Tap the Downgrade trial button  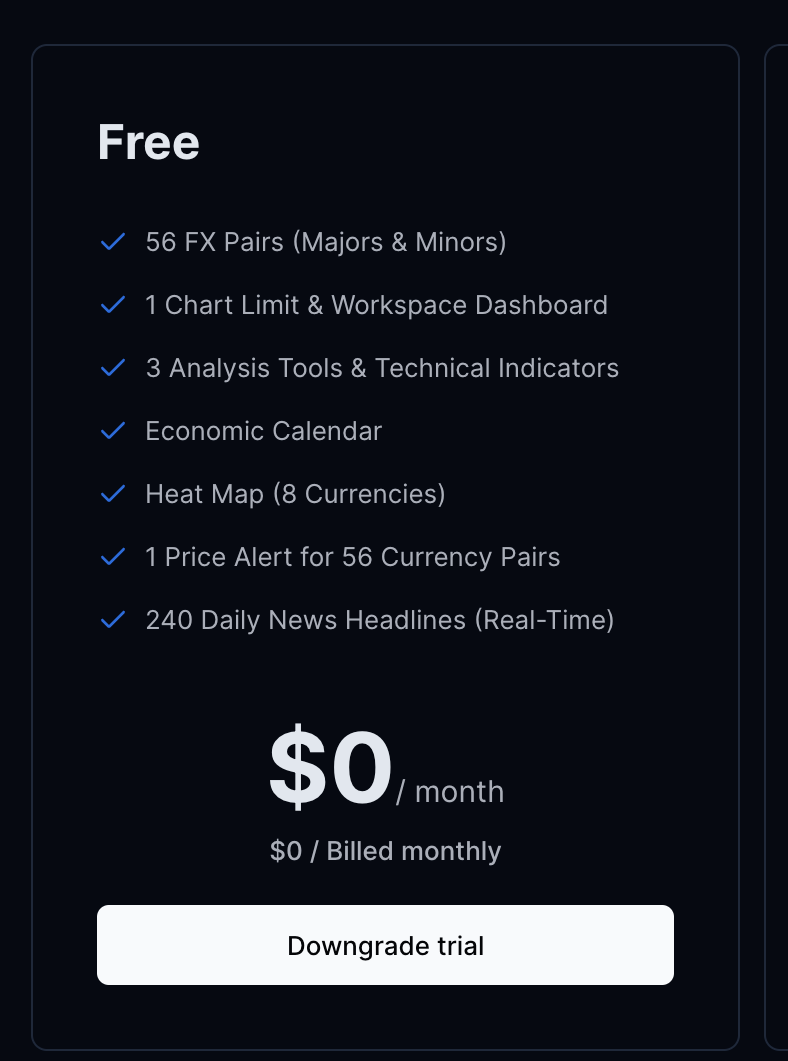click(x=385, y=945)
